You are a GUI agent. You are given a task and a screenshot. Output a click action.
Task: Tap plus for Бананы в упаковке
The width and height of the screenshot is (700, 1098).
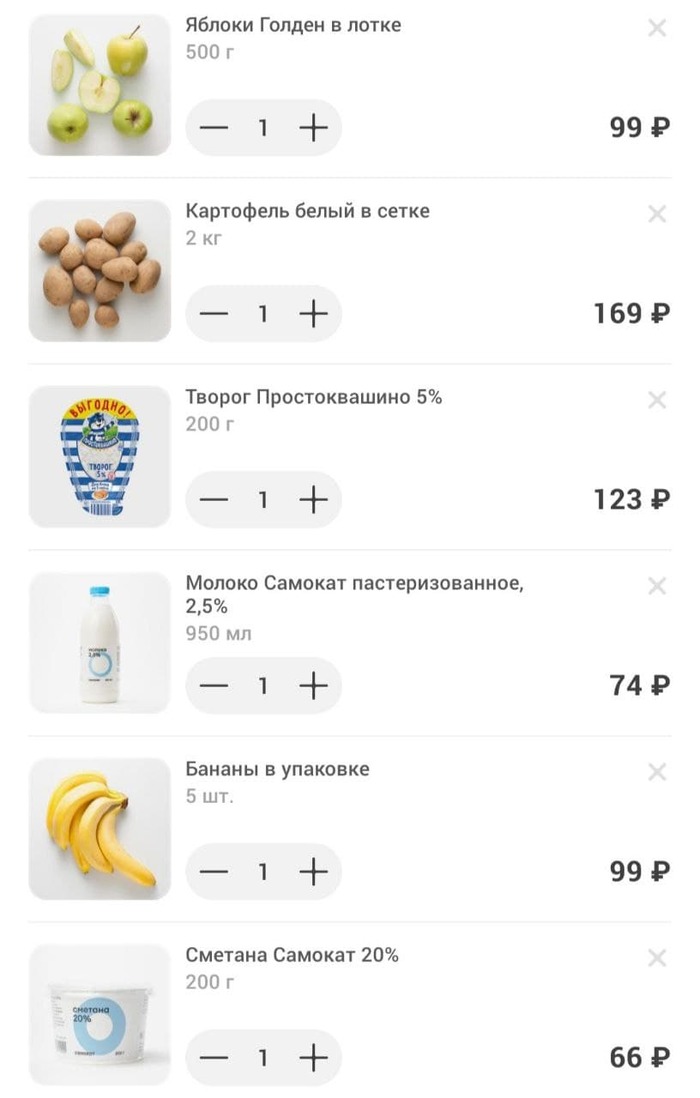[x=314, y=872]
